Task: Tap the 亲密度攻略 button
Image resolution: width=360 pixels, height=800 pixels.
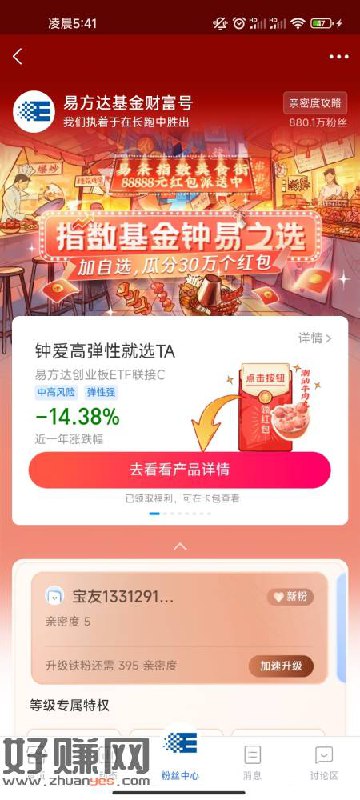Action: (x=315, y=103)
